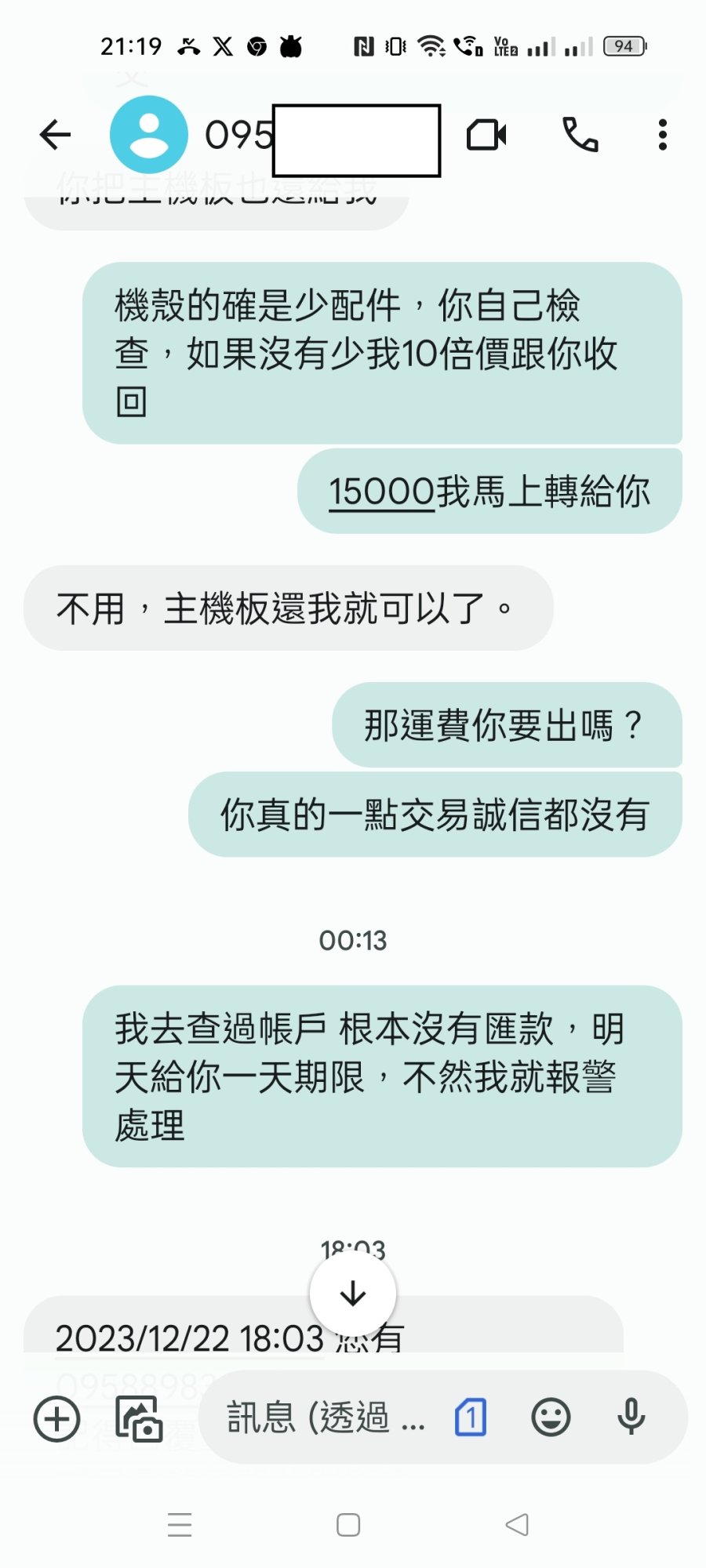This screenshot has width=706, height=1568.
Task: Jump to the latest message
Action: [x=353, y=1294]
